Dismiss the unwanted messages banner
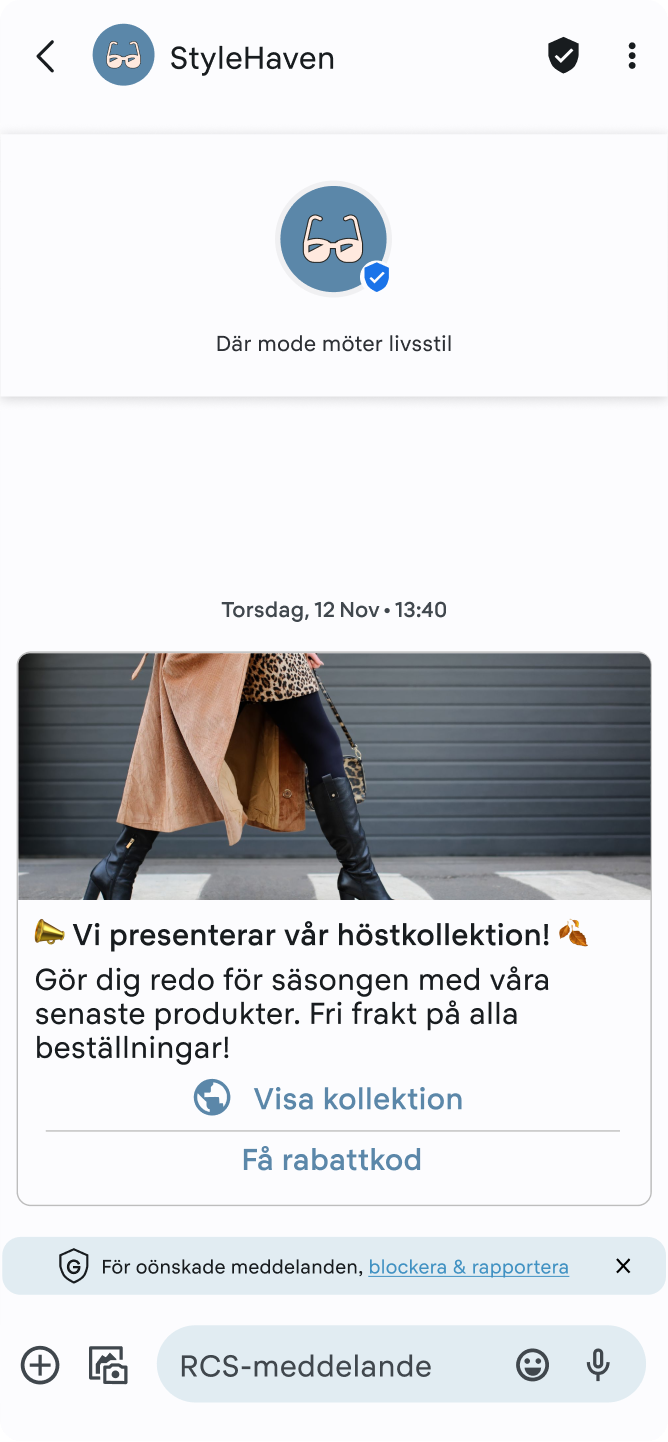Viewport: 668px width, 1442px height. pyautogui.click(x=623, y=1266)
